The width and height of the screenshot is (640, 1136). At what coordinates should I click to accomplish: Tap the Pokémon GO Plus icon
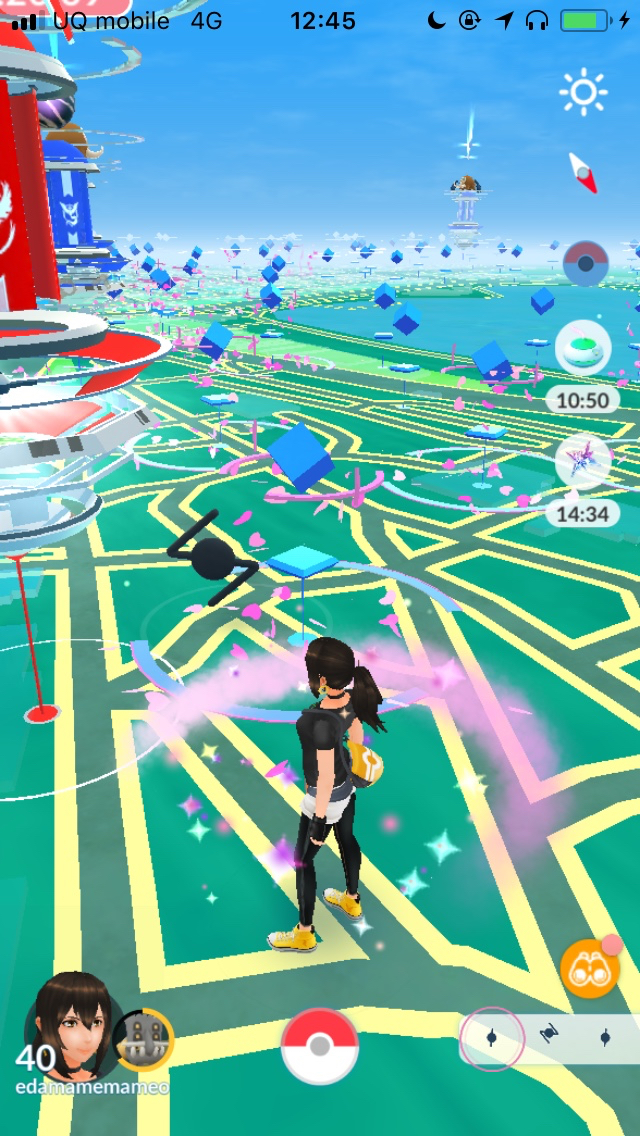pos(585,264)
